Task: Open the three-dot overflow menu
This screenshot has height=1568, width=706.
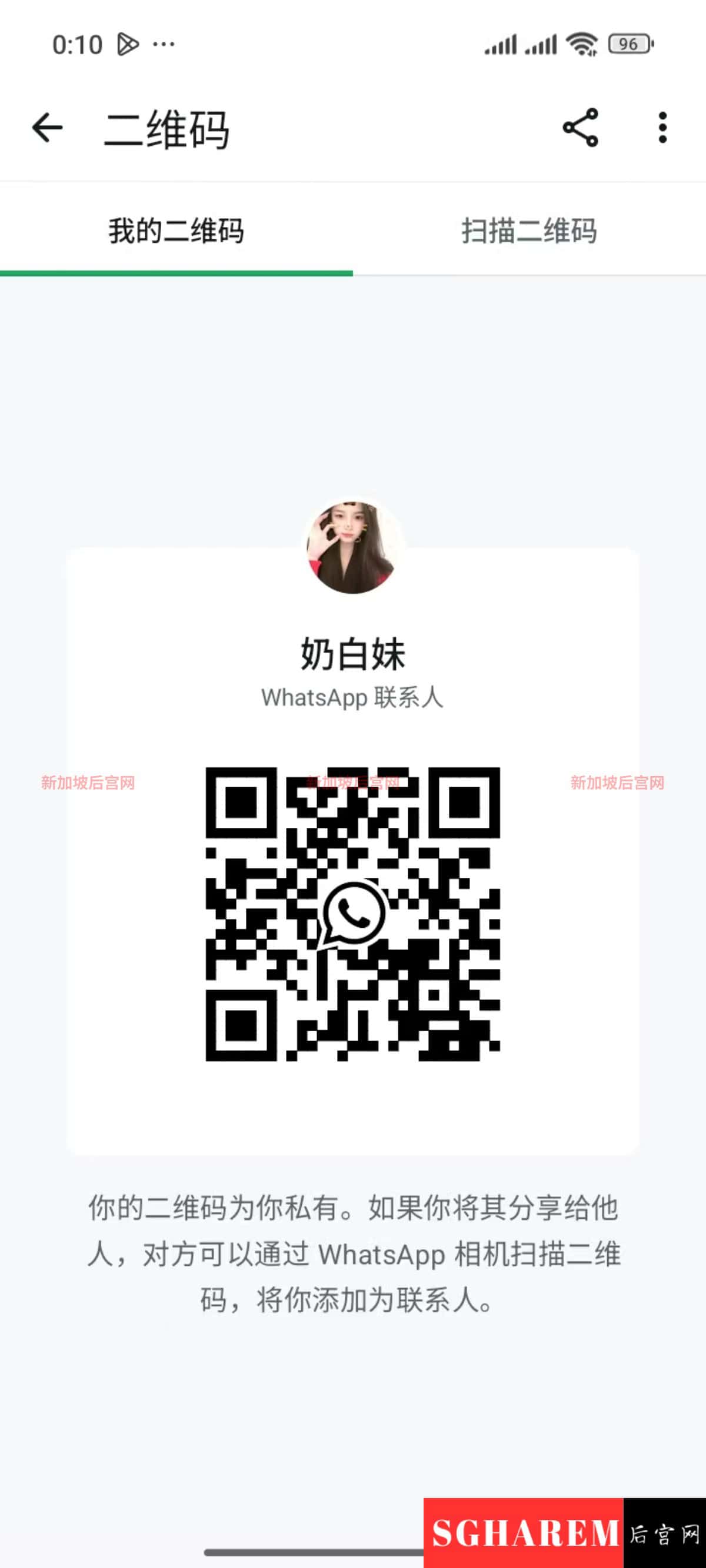Action: point(662,128)
